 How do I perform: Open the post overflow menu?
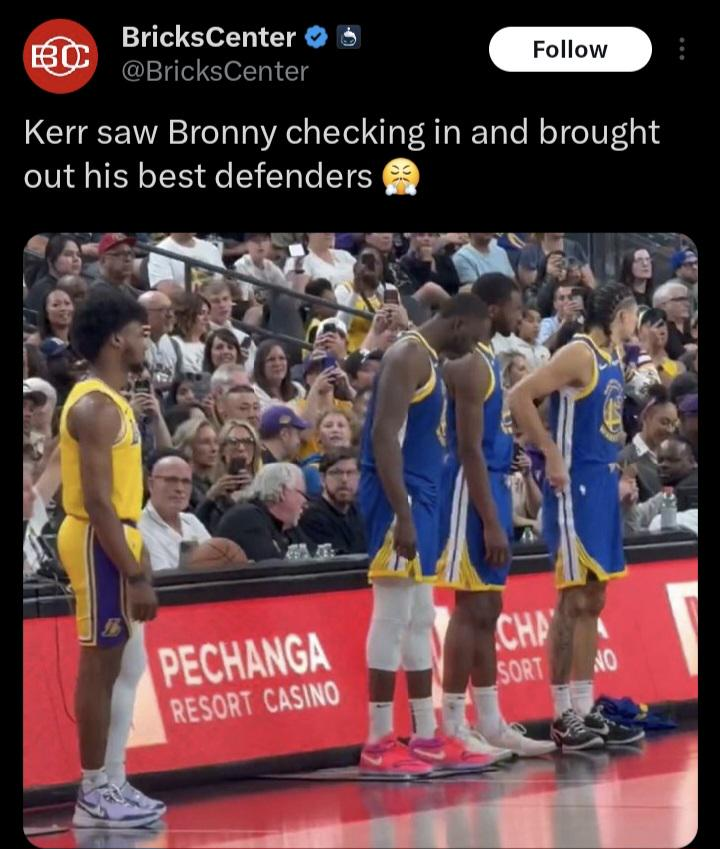683,49
